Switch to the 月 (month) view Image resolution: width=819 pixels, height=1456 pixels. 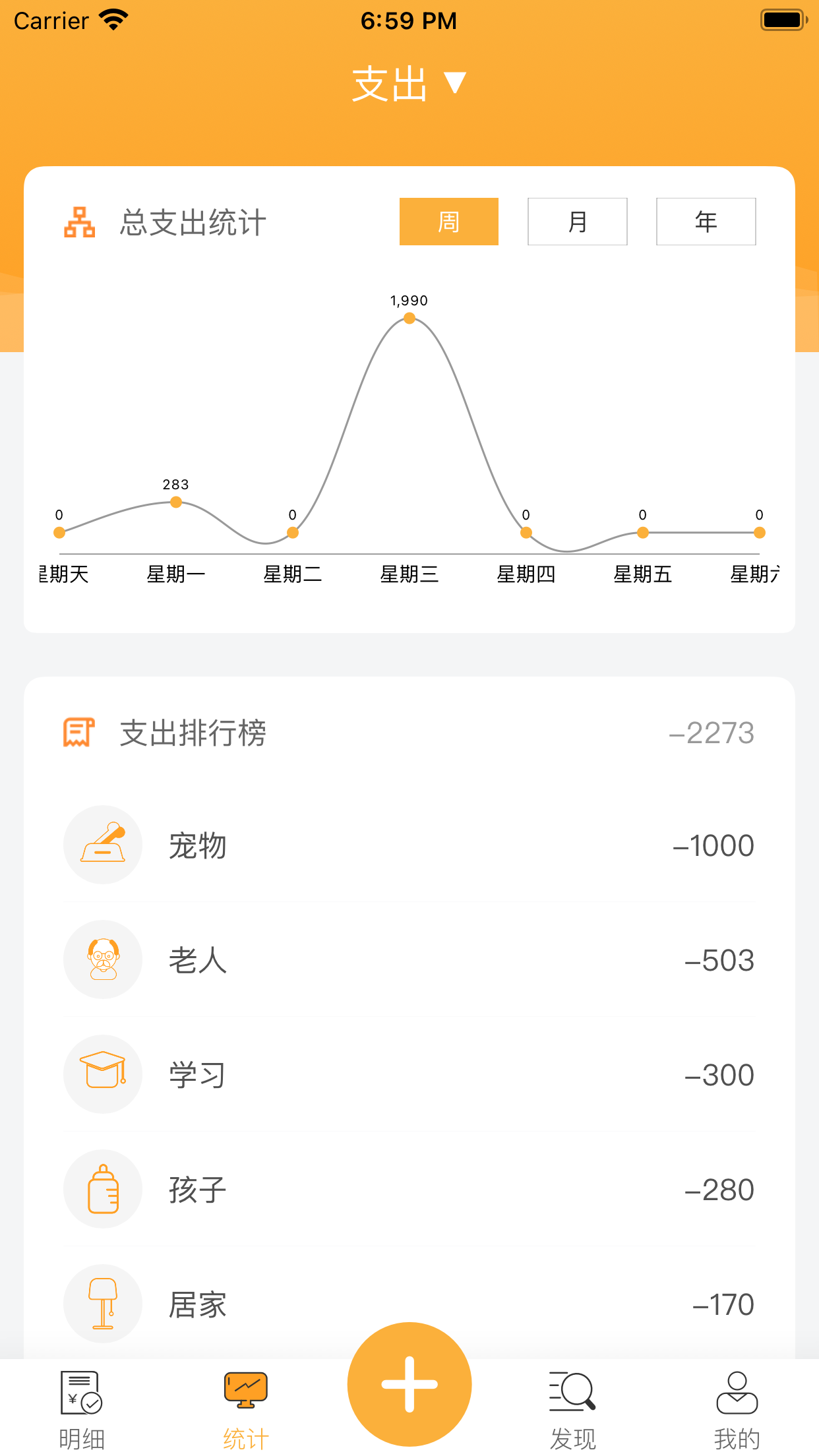click(577, 222)
